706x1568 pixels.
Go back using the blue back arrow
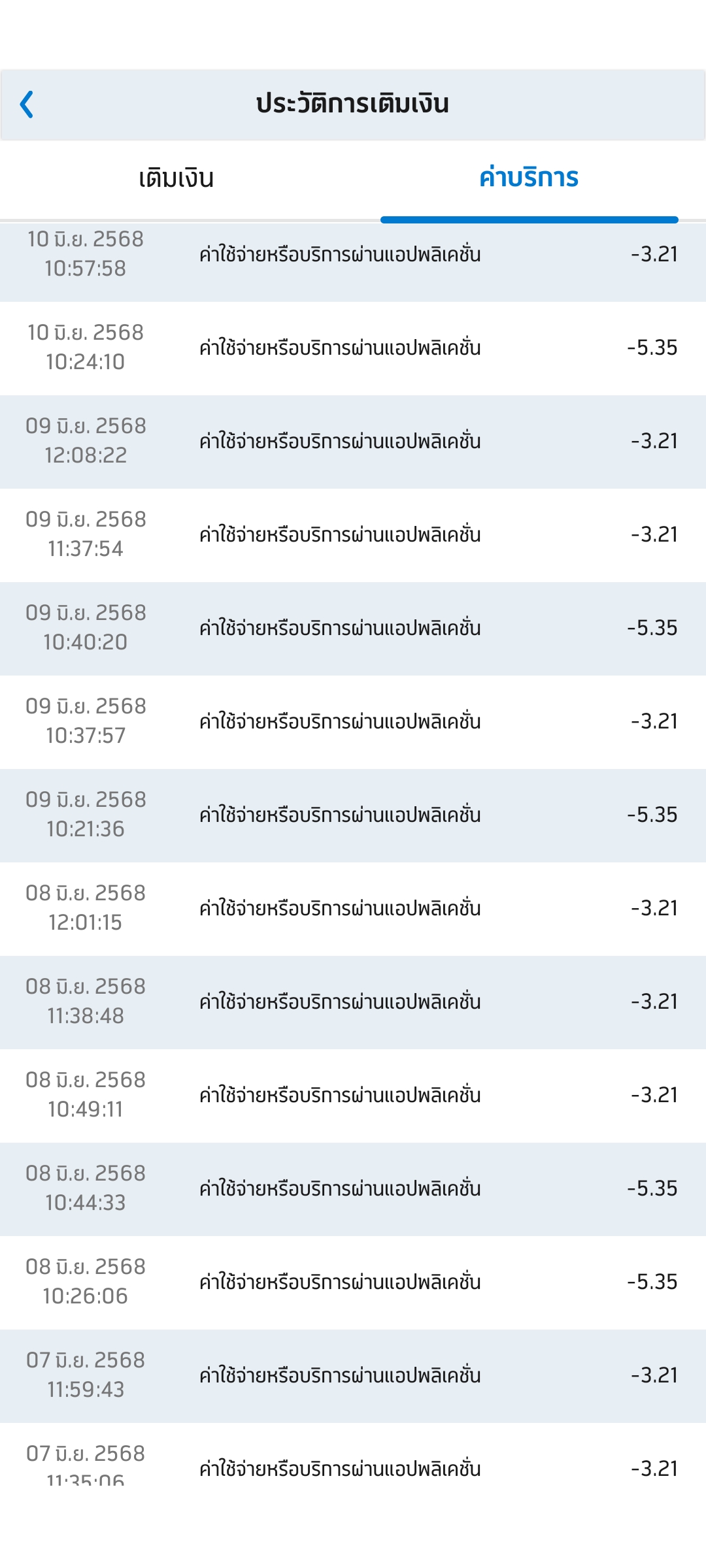pos(27,105)
